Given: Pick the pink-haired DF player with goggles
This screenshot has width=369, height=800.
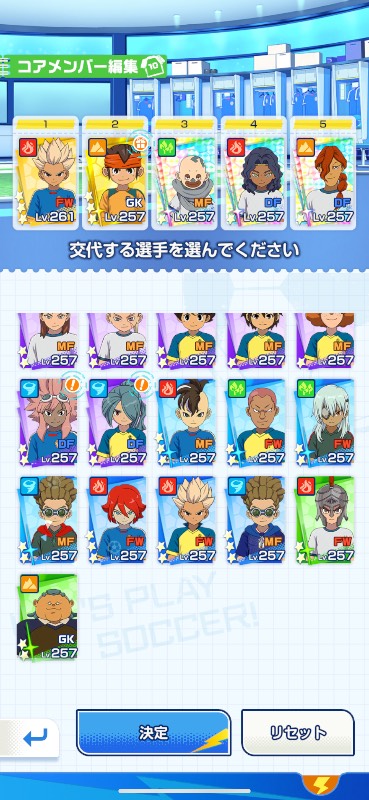Looking at the screenshot, I should tap(48, 422).
